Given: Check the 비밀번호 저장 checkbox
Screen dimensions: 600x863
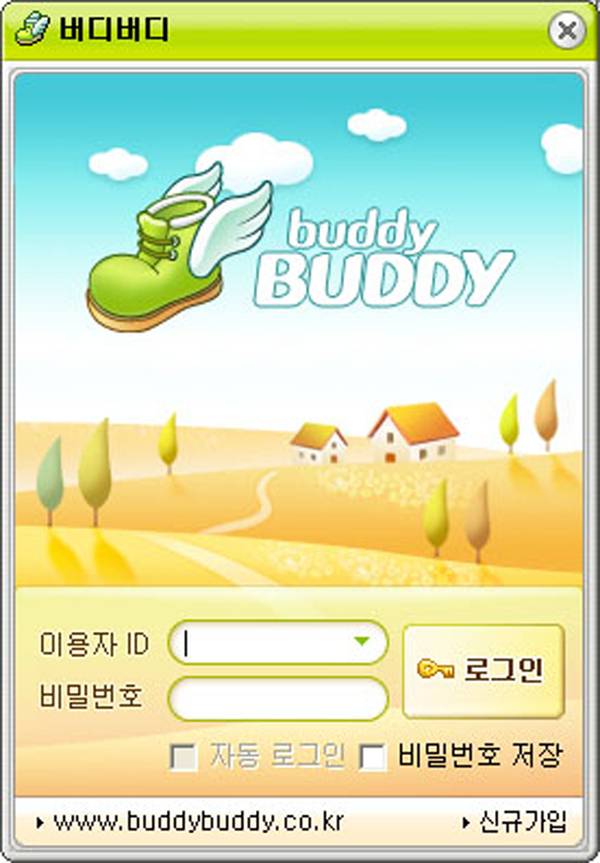Looking at the screenshot, I should [373, 758].
